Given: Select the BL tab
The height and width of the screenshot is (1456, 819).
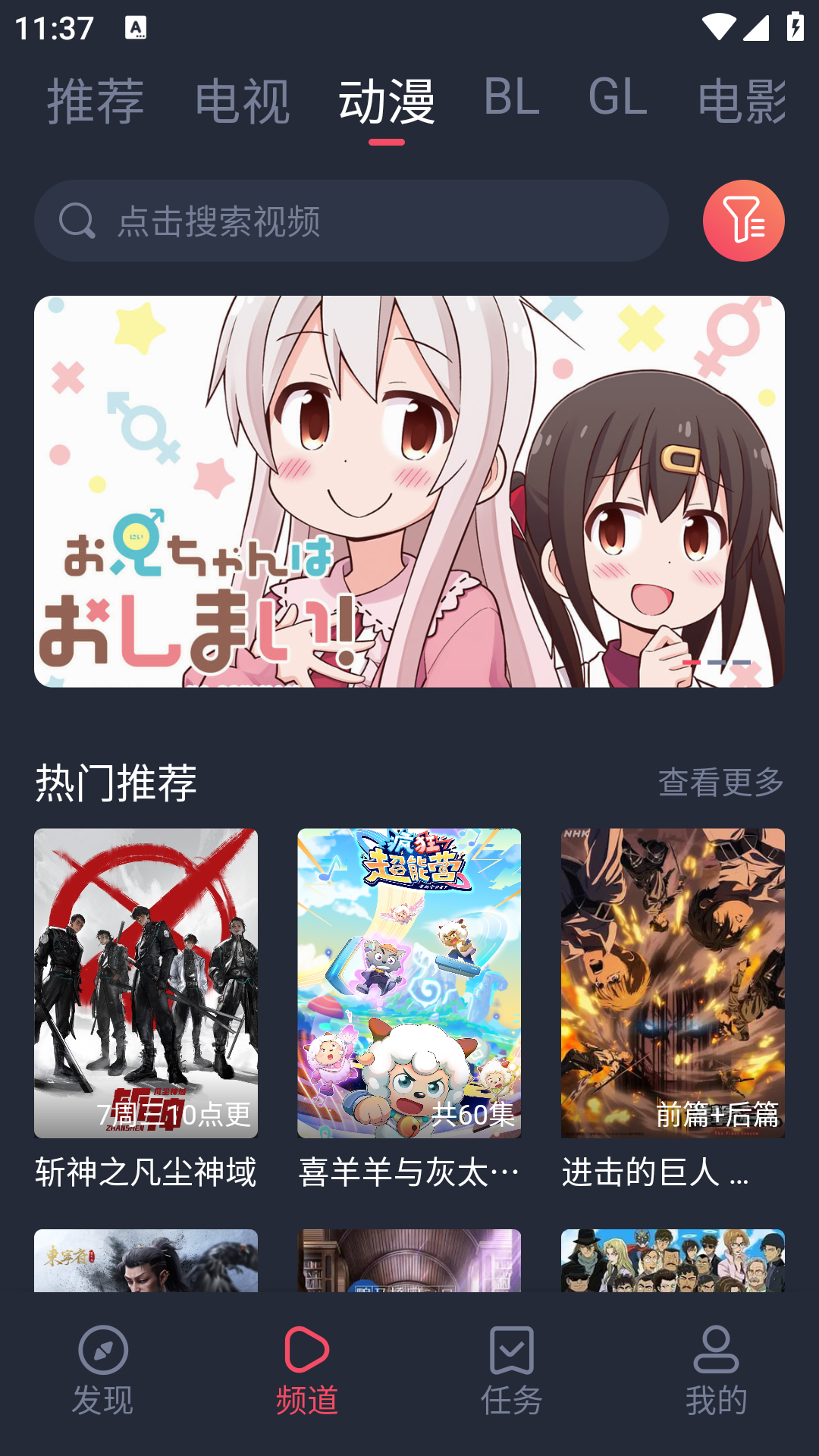Looking at the screenshot, I should pyautogui.click(x=512, y=97).
